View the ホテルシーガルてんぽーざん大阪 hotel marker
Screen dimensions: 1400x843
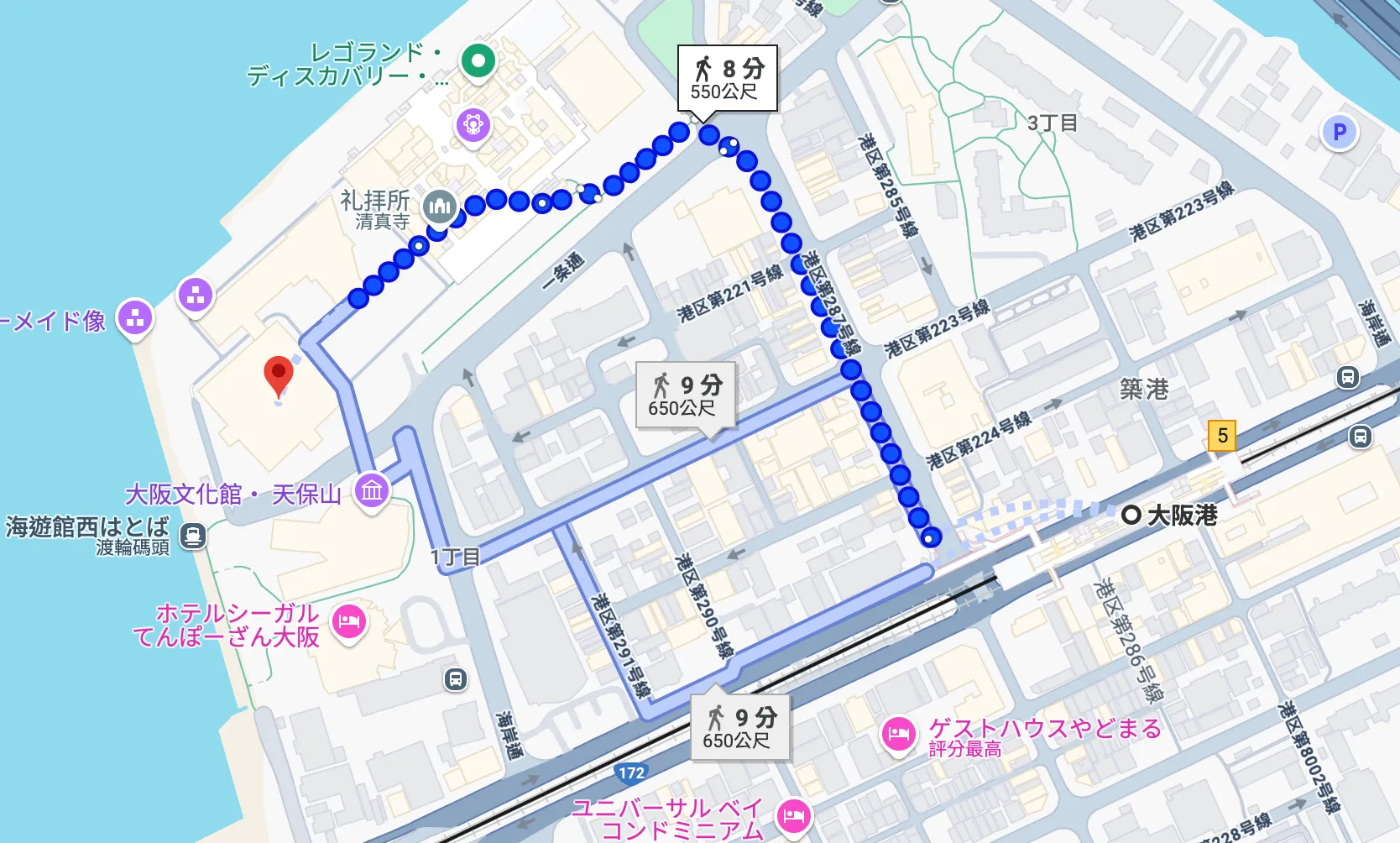click(x=349, y=622)
